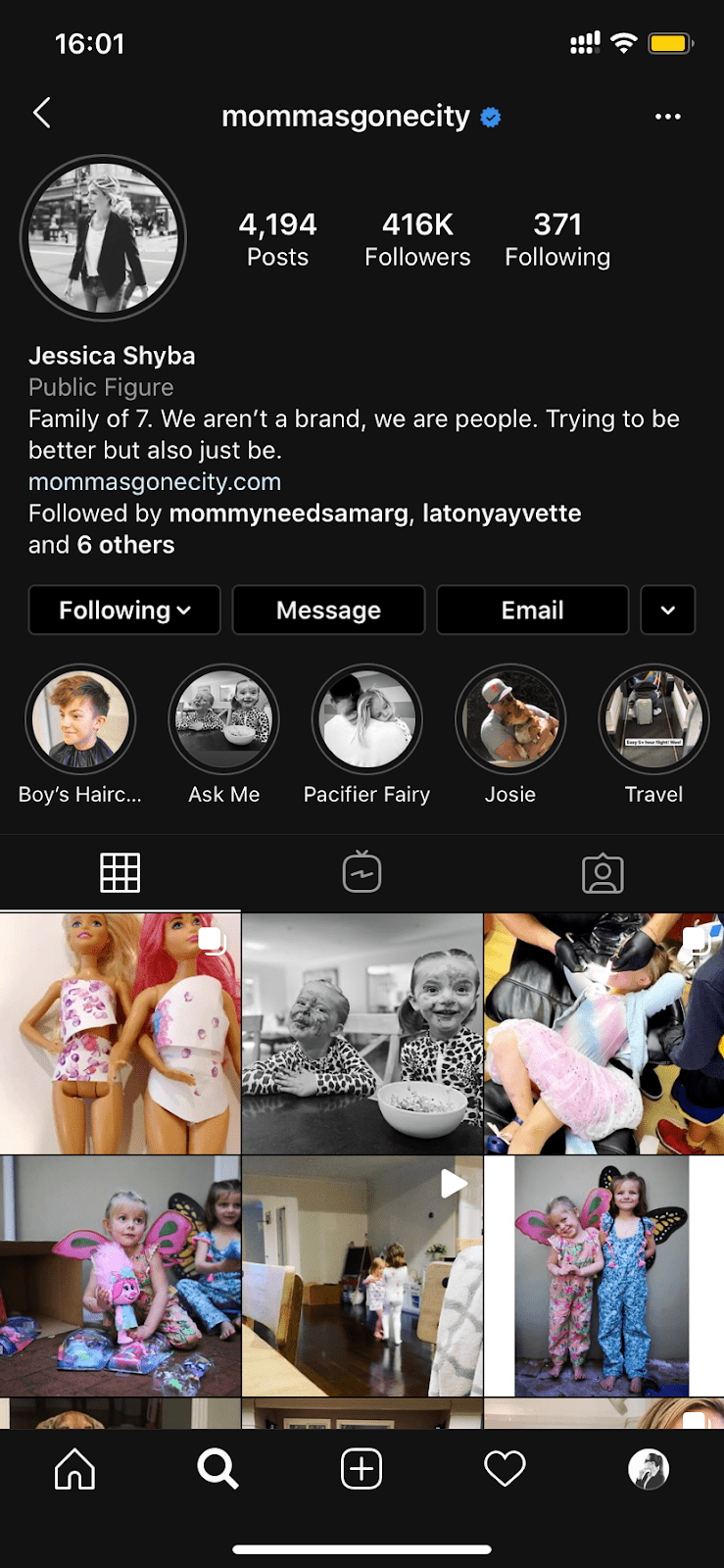This screenshot has height=1568, width=724.
Task: Switch to the tagged photos tab
Action: click(x=603, y=872)
